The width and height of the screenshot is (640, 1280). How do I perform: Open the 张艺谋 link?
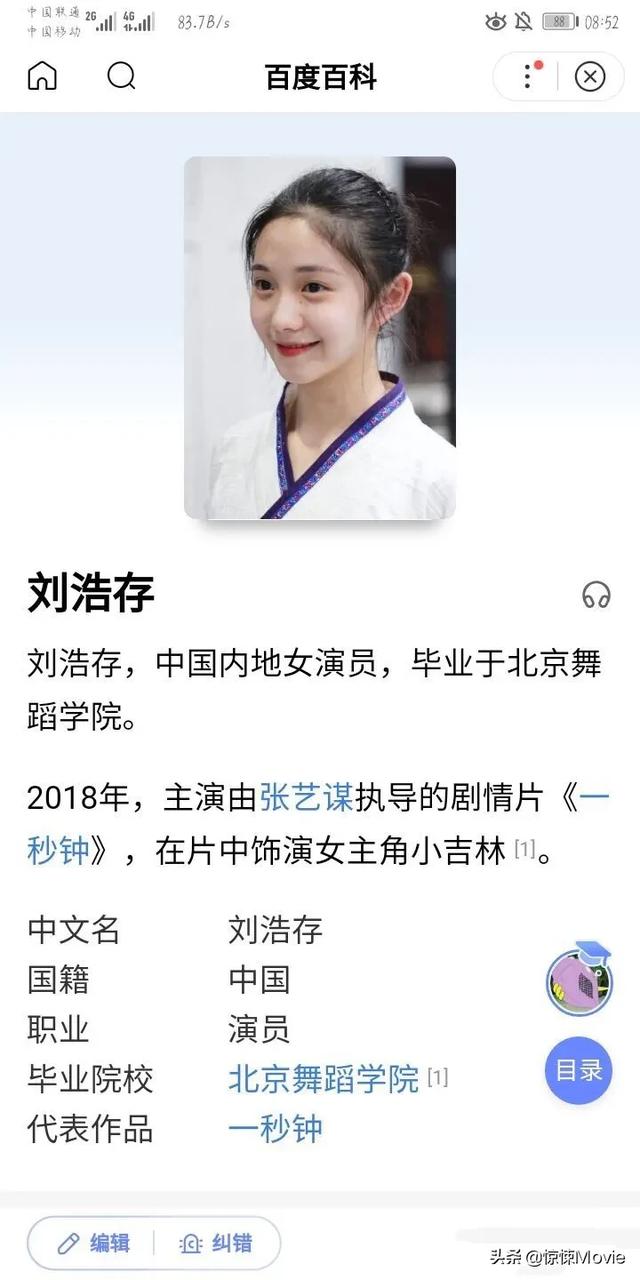(306, 797)
